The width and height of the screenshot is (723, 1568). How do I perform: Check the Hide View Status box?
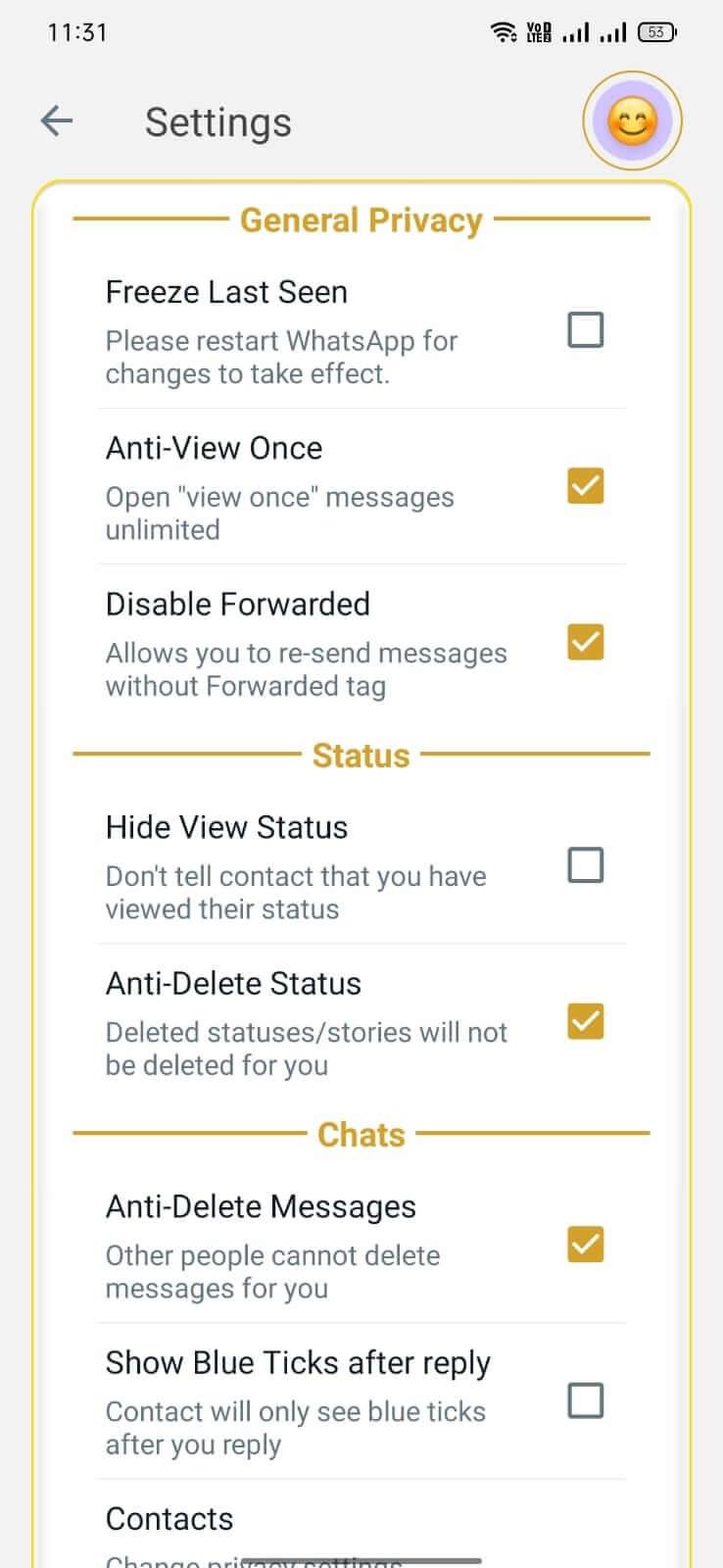point(586,865)
